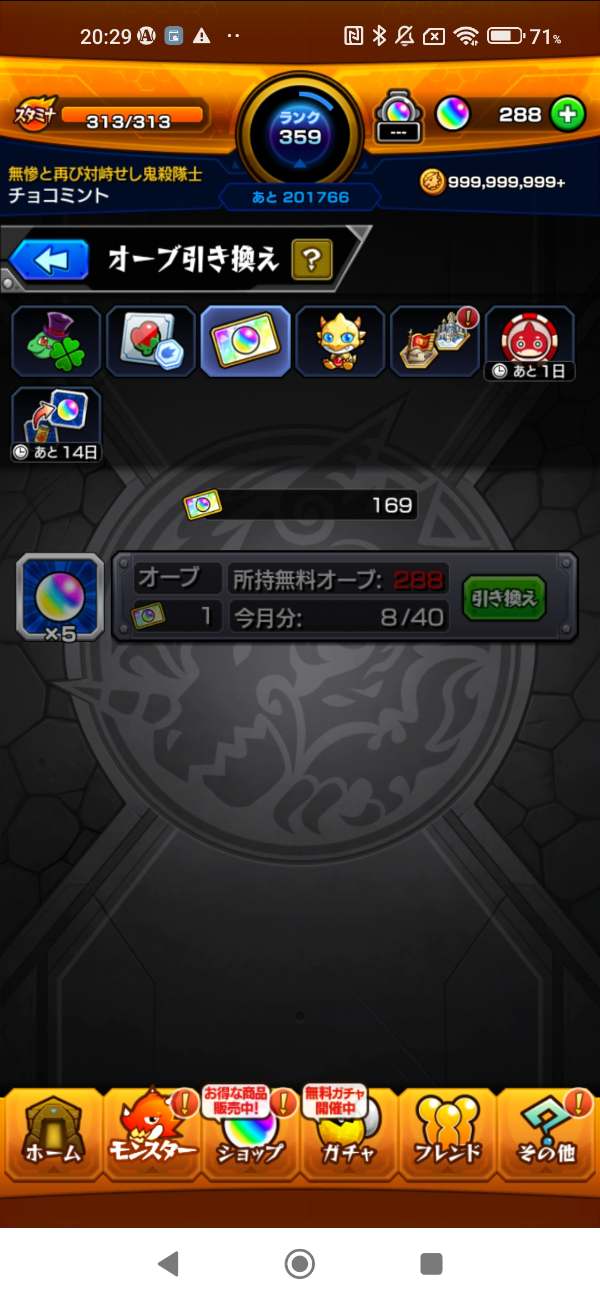
Task: Tap the system back navigation button
Action: pyautogui.click(x=168, y=1263)
